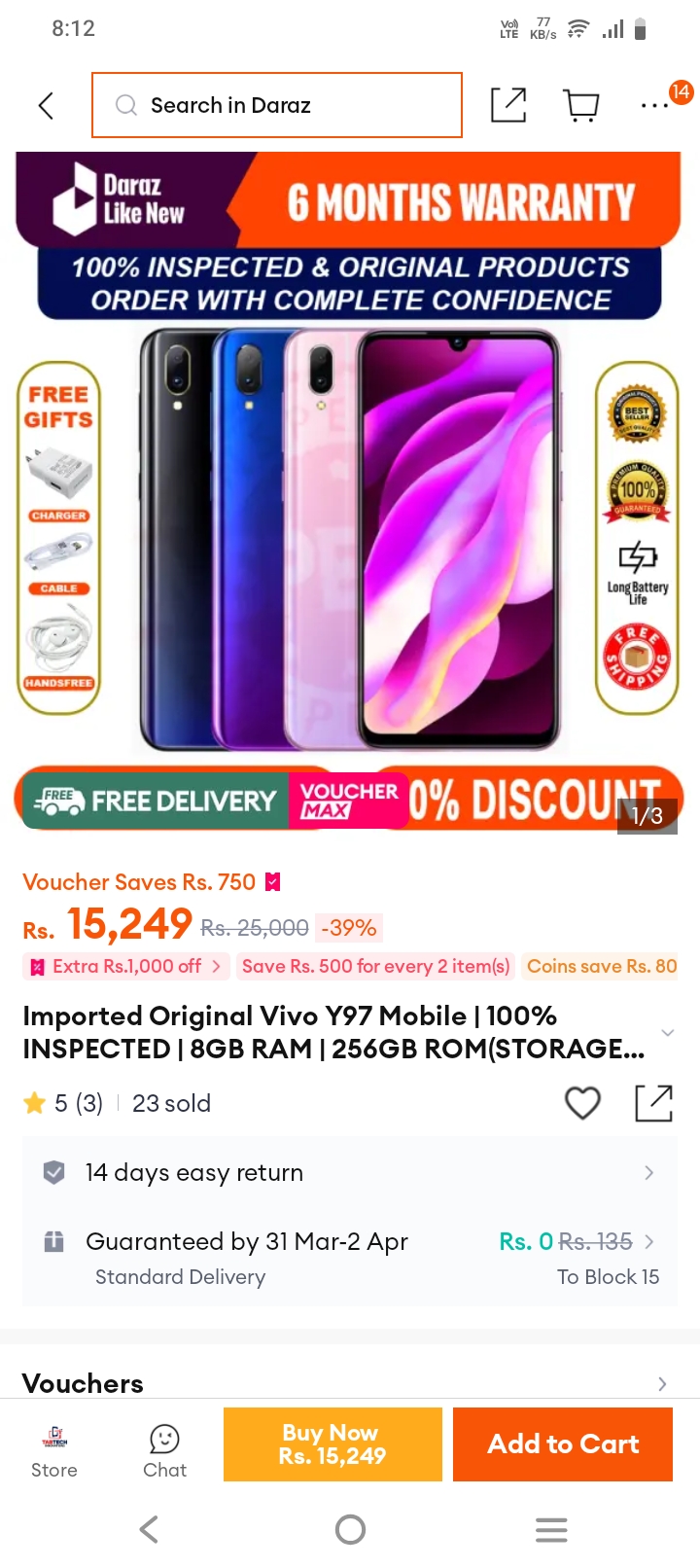Add to Cart

click(x=563, y=1444)
